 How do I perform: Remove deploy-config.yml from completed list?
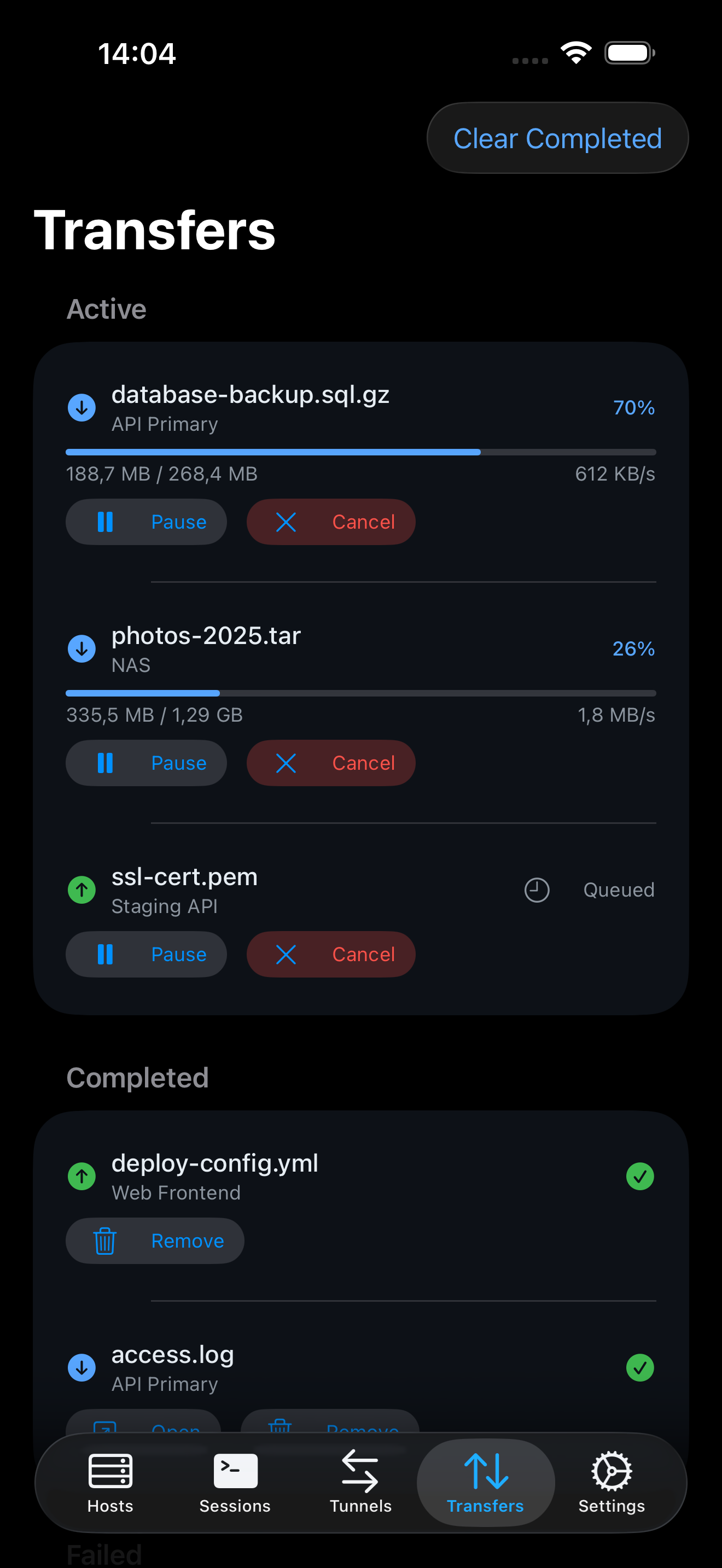(x=155, y=1241)
